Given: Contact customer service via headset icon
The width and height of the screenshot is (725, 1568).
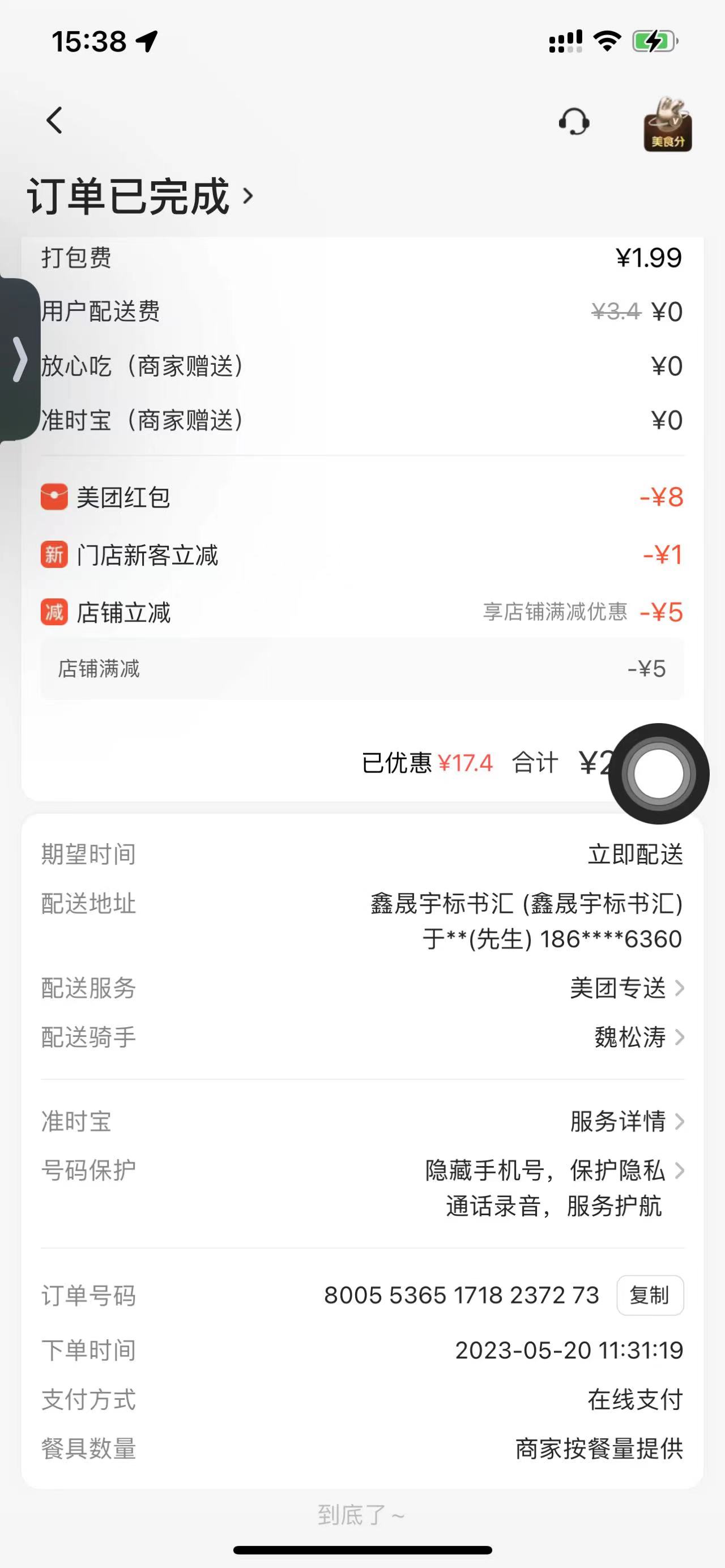Looking at the screenshot, I should [573, 122].
